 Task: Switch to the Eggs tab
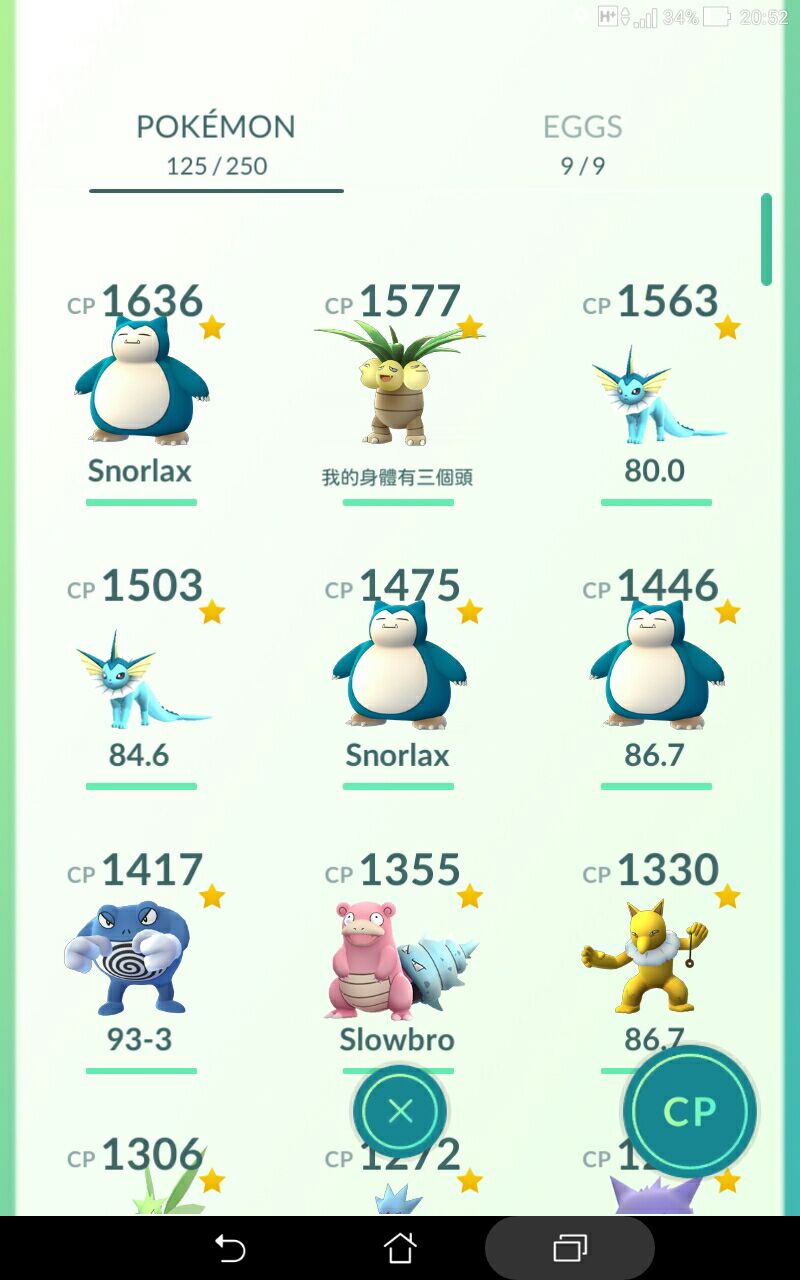[583, 145]
